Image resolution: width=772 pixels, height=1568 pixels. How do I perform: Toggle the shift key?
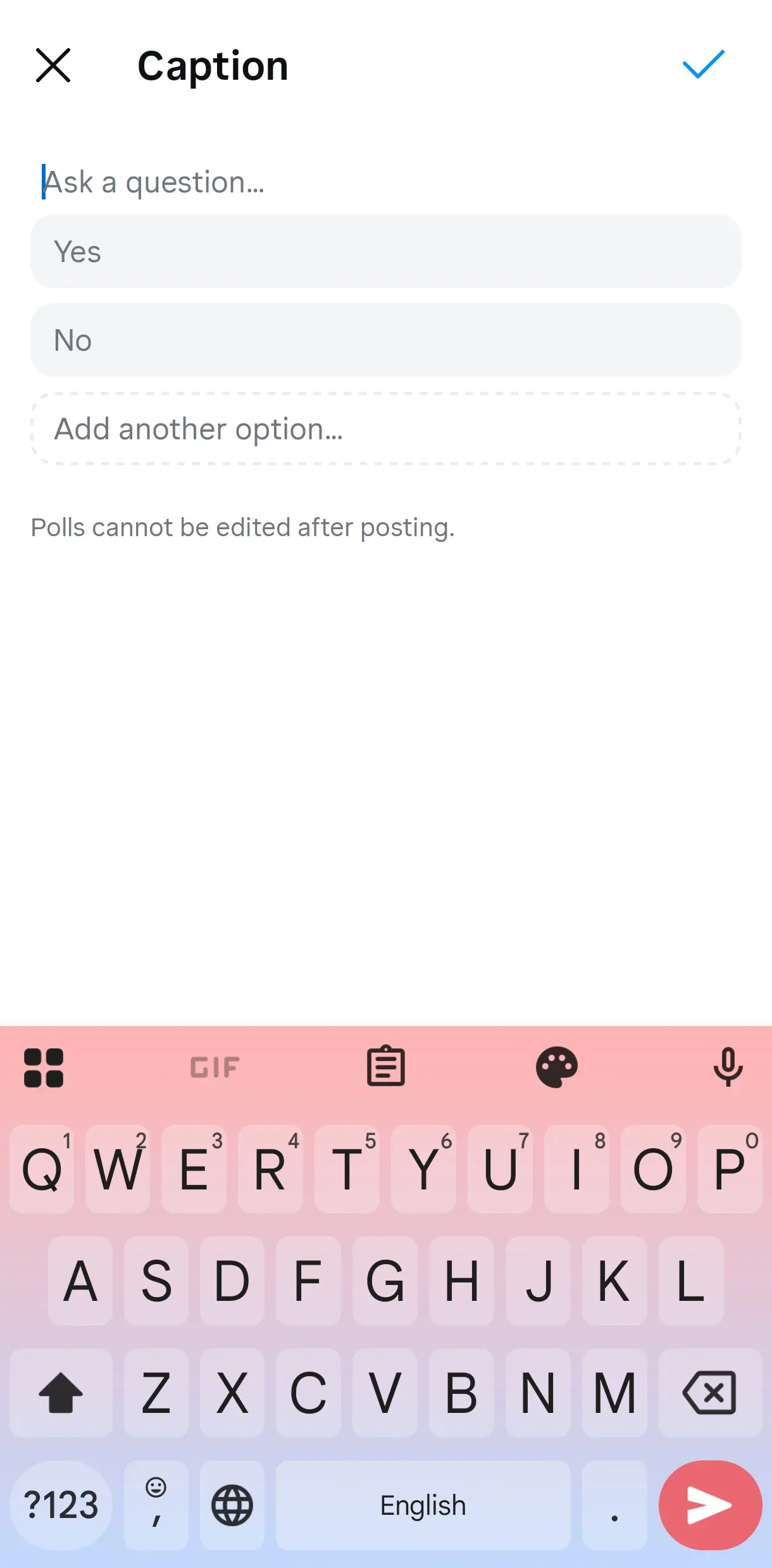pos(61,1393)
